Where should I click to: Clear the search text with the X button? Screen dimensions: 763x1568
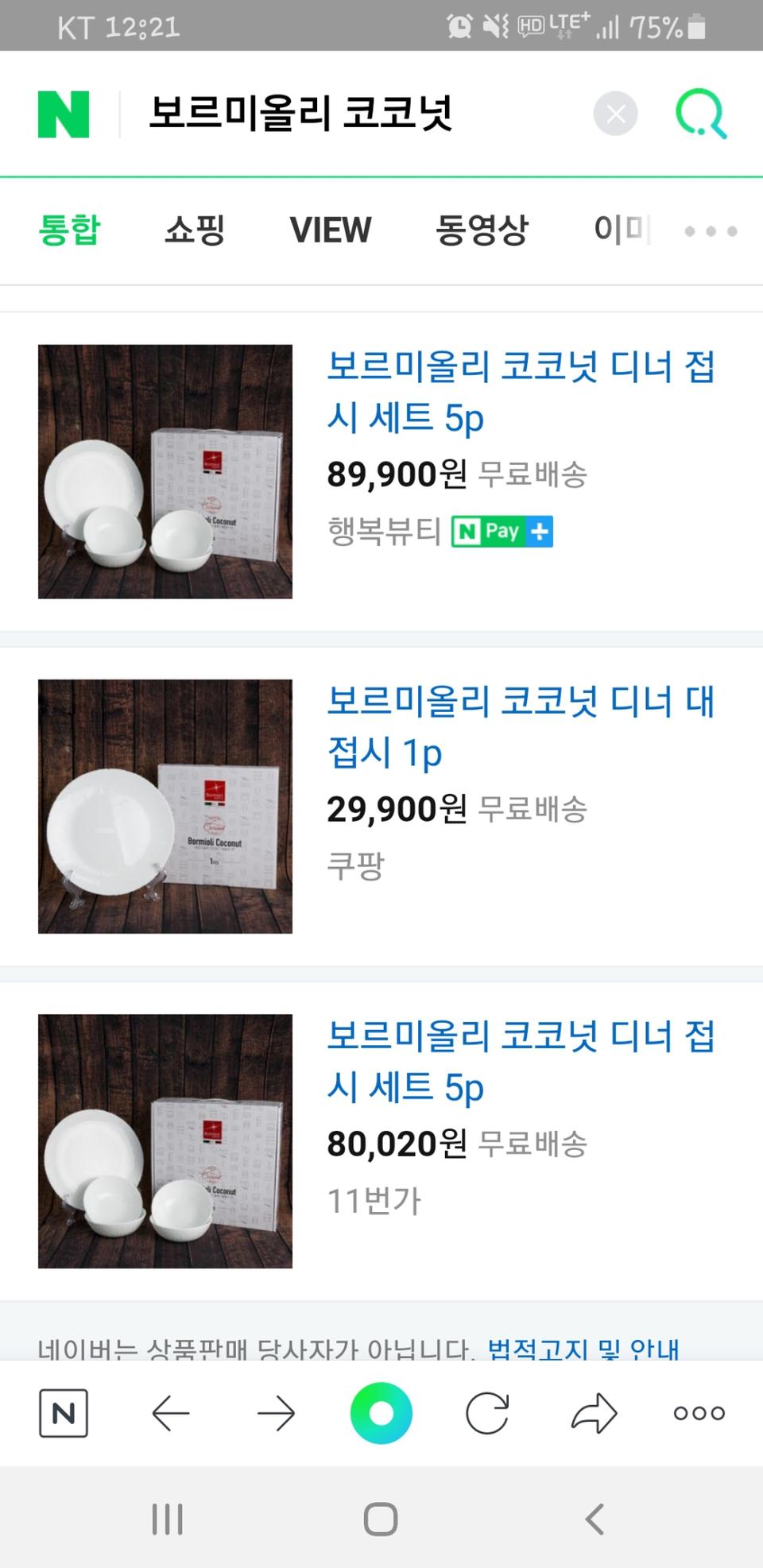(x=614, y=112)
